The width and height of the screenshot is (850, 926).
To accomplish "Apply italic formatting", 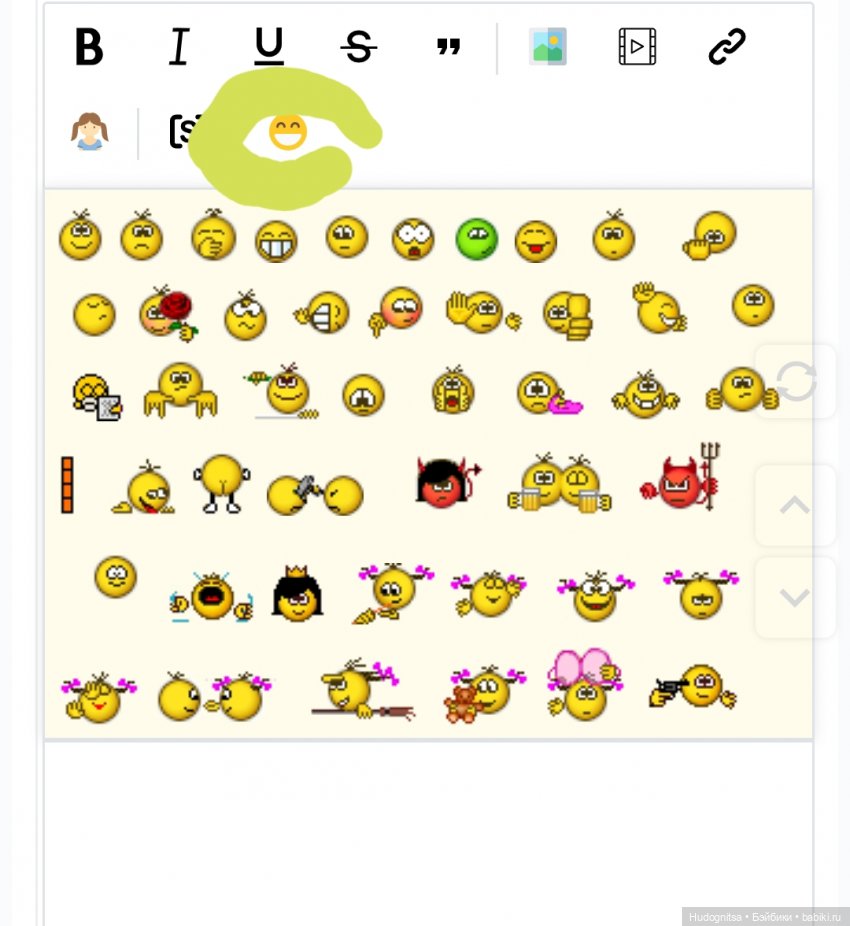I will pos(179,46).
